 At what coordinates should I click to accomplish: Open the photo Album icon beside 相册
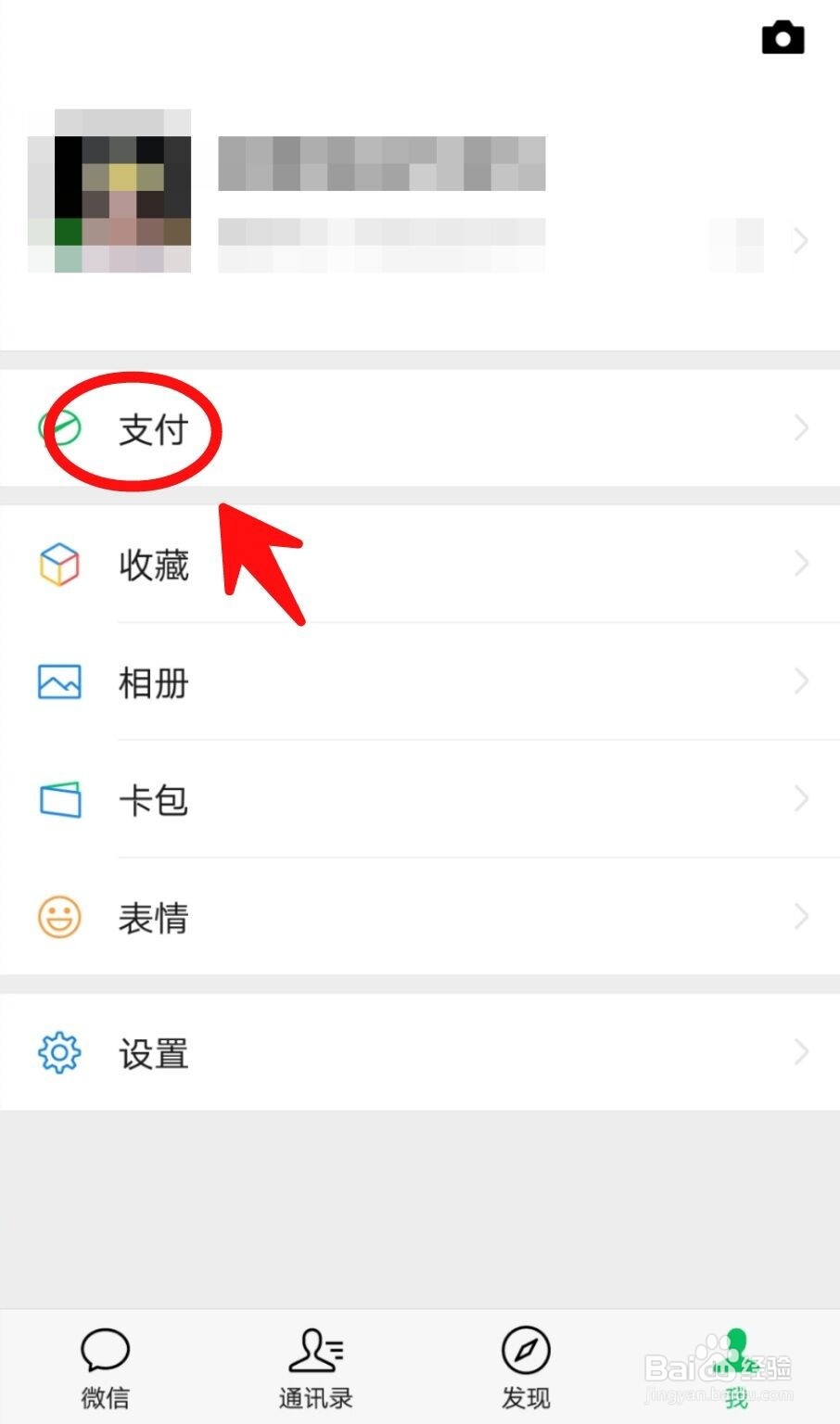pos(59,682)
